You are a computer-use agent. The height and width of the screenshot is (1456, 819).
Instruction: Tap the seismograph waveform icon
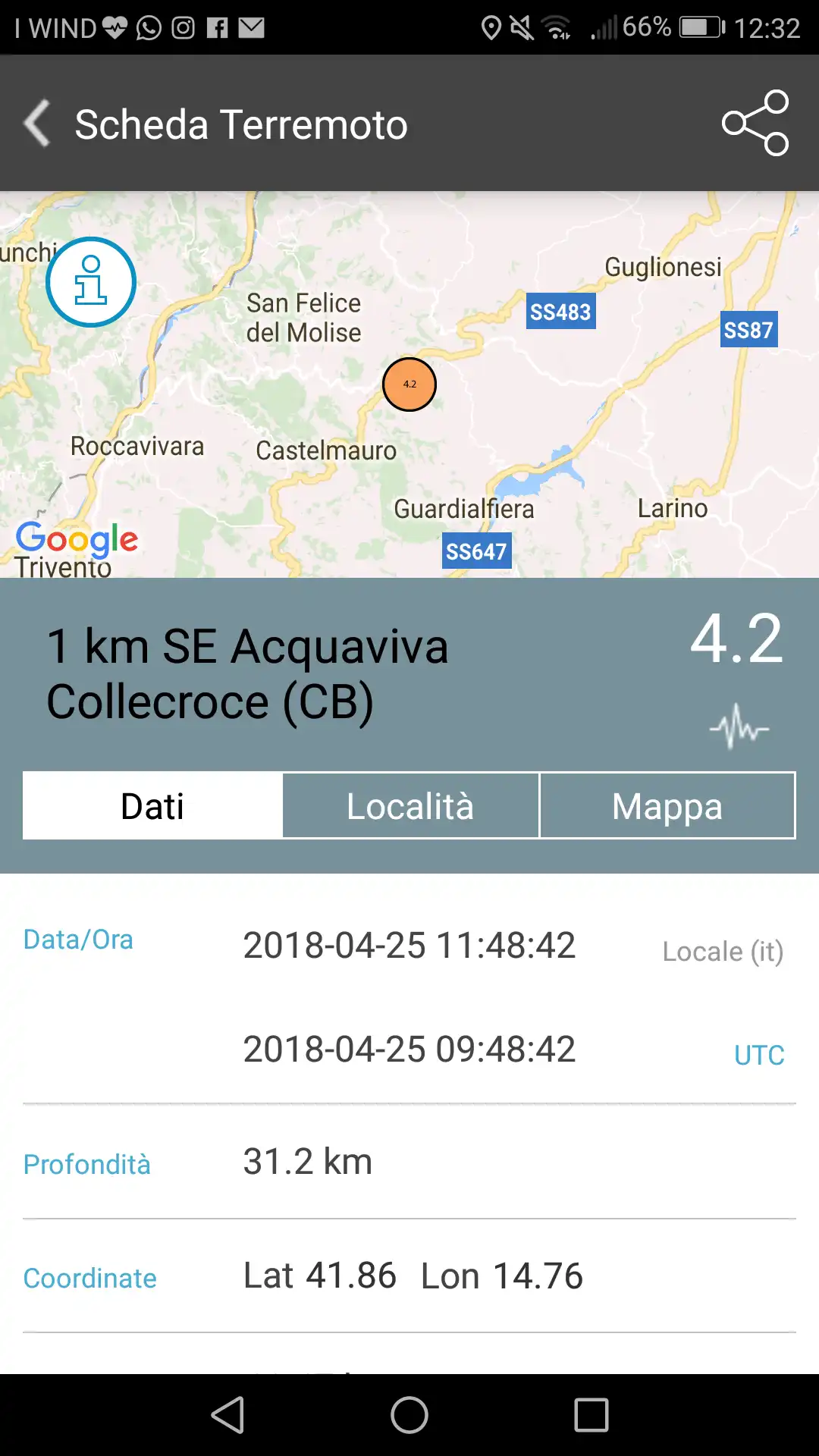(x=739, y=726)
